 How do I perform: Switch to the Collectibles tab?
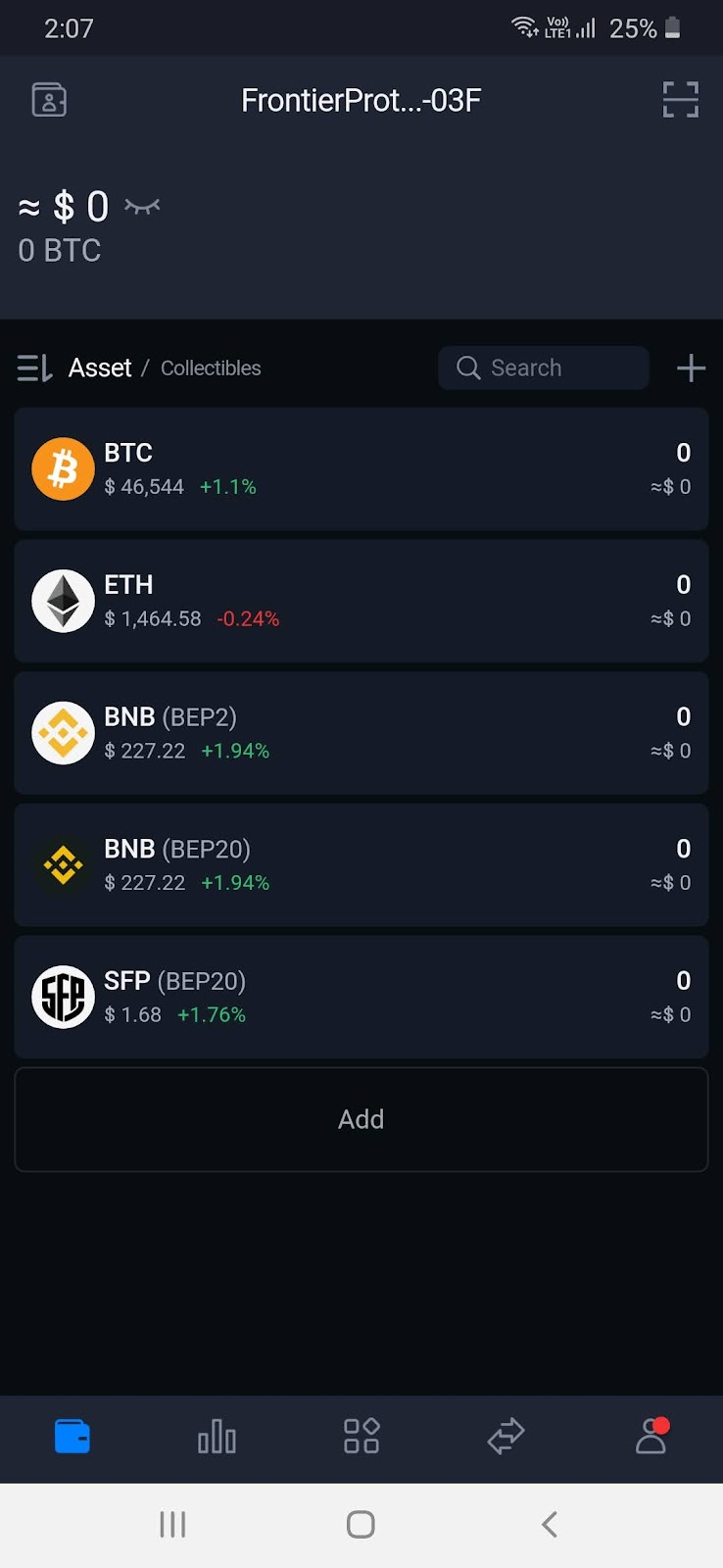pyautogui.click(x=211, y=368)
